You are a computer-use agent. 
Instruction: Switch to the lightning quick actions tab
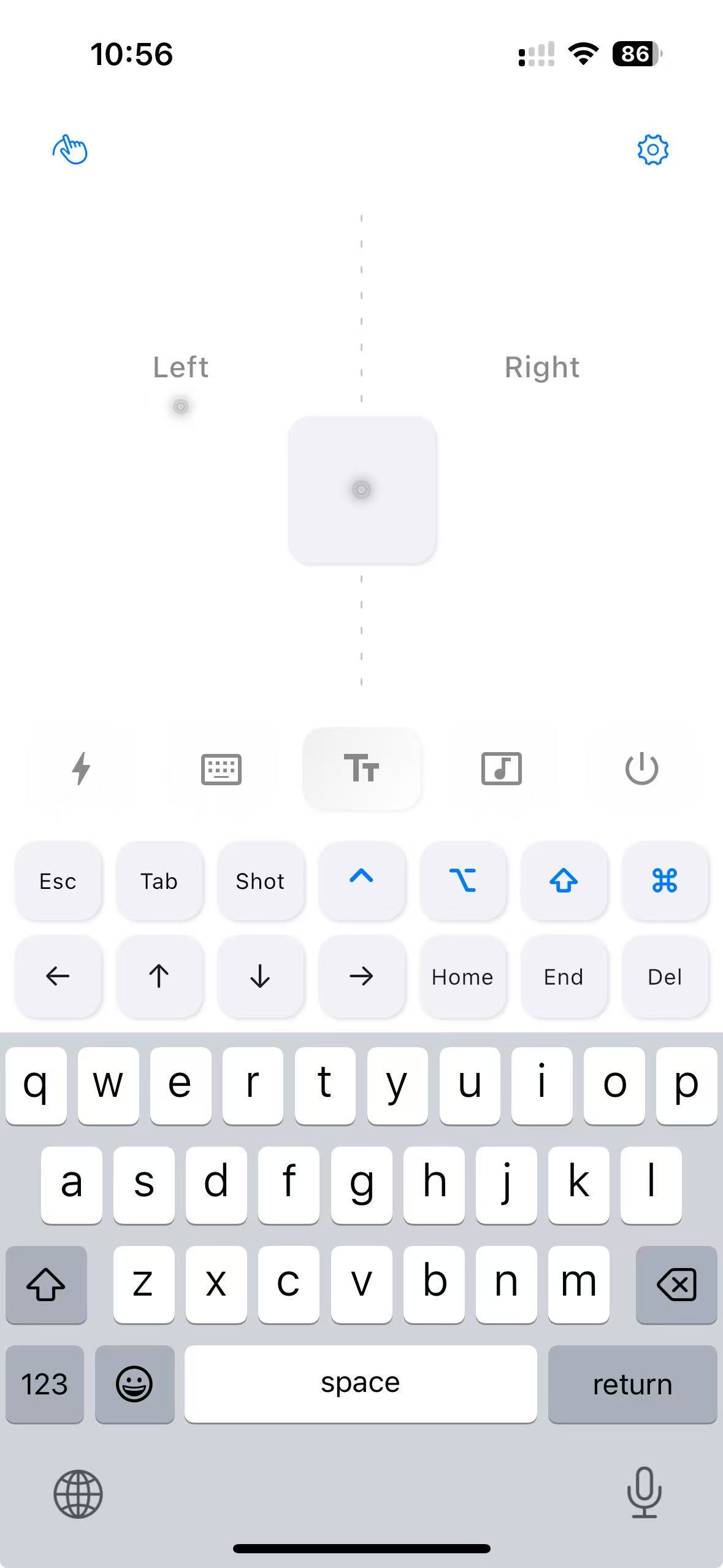pyautogui.click(x=81, y=769)
